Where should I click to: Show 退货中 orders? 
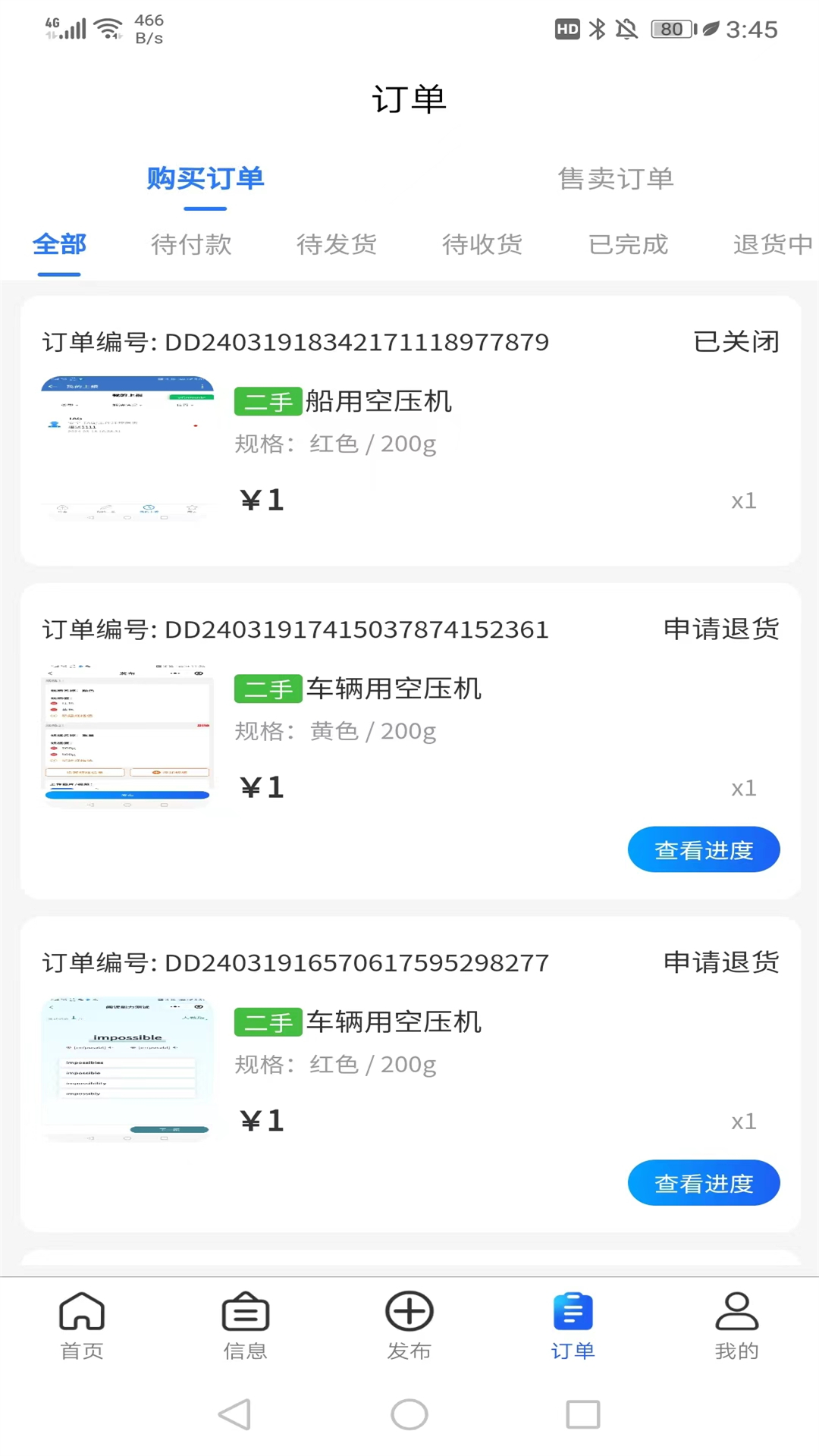coord(772,245)
